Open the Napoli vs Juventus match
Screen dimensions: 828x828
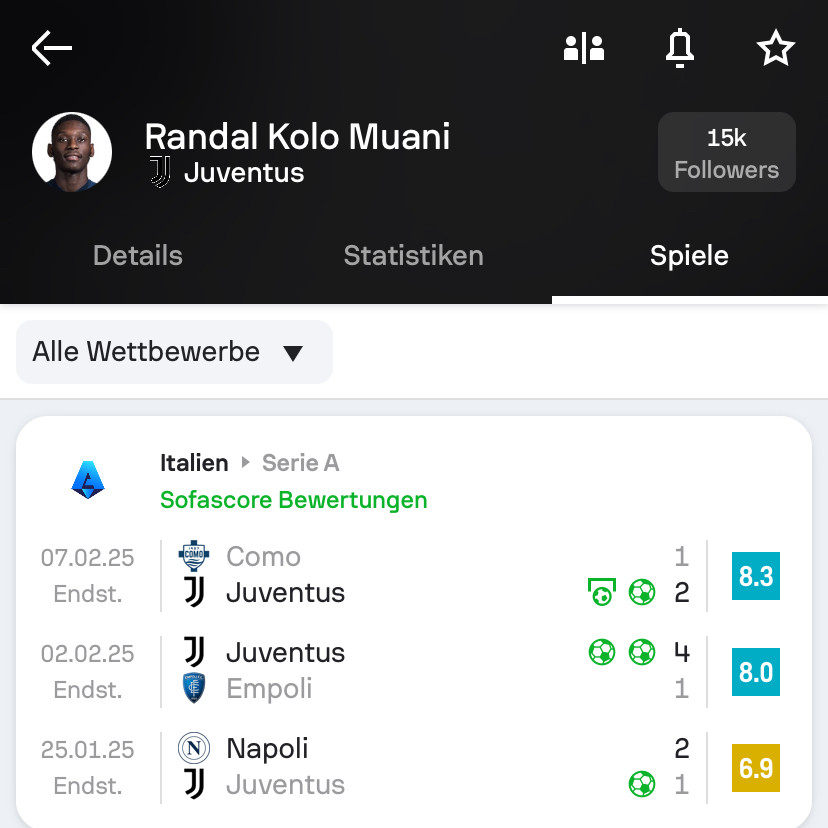pos(400,767)
